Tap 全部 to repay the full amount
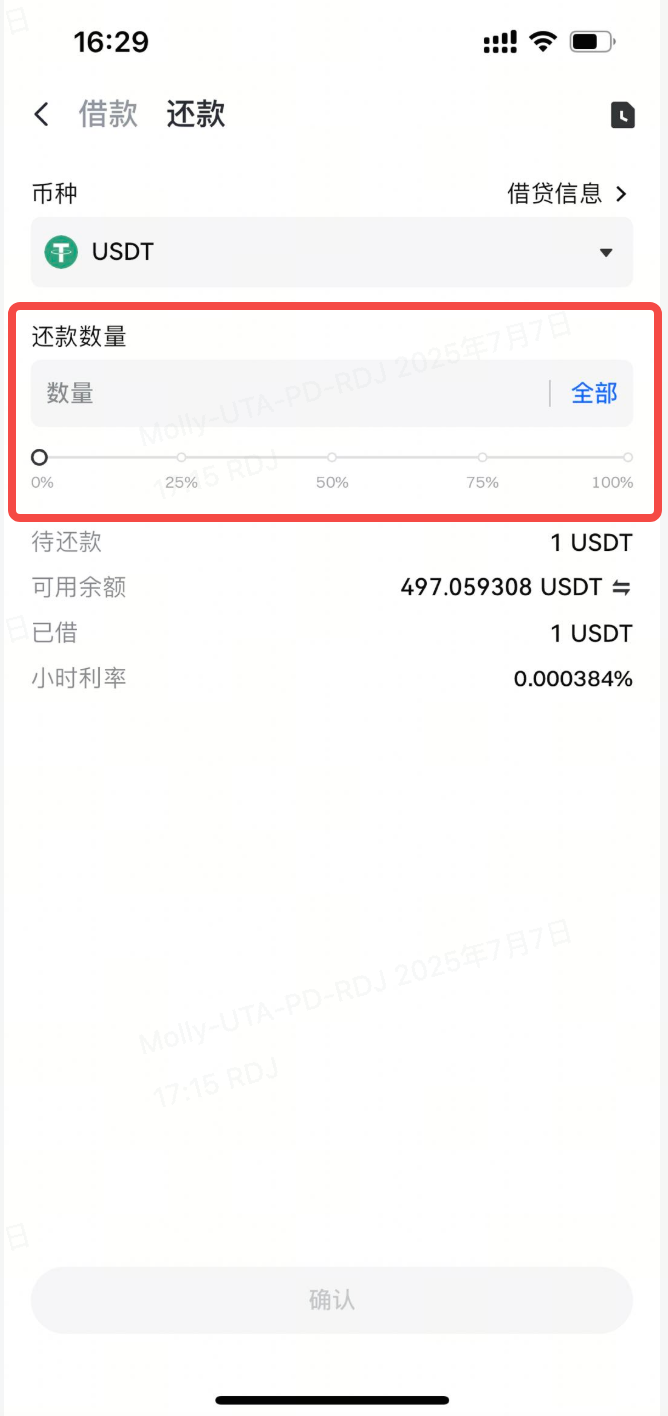The width and height of the screenshot is (668, 1416). (594, 394)
